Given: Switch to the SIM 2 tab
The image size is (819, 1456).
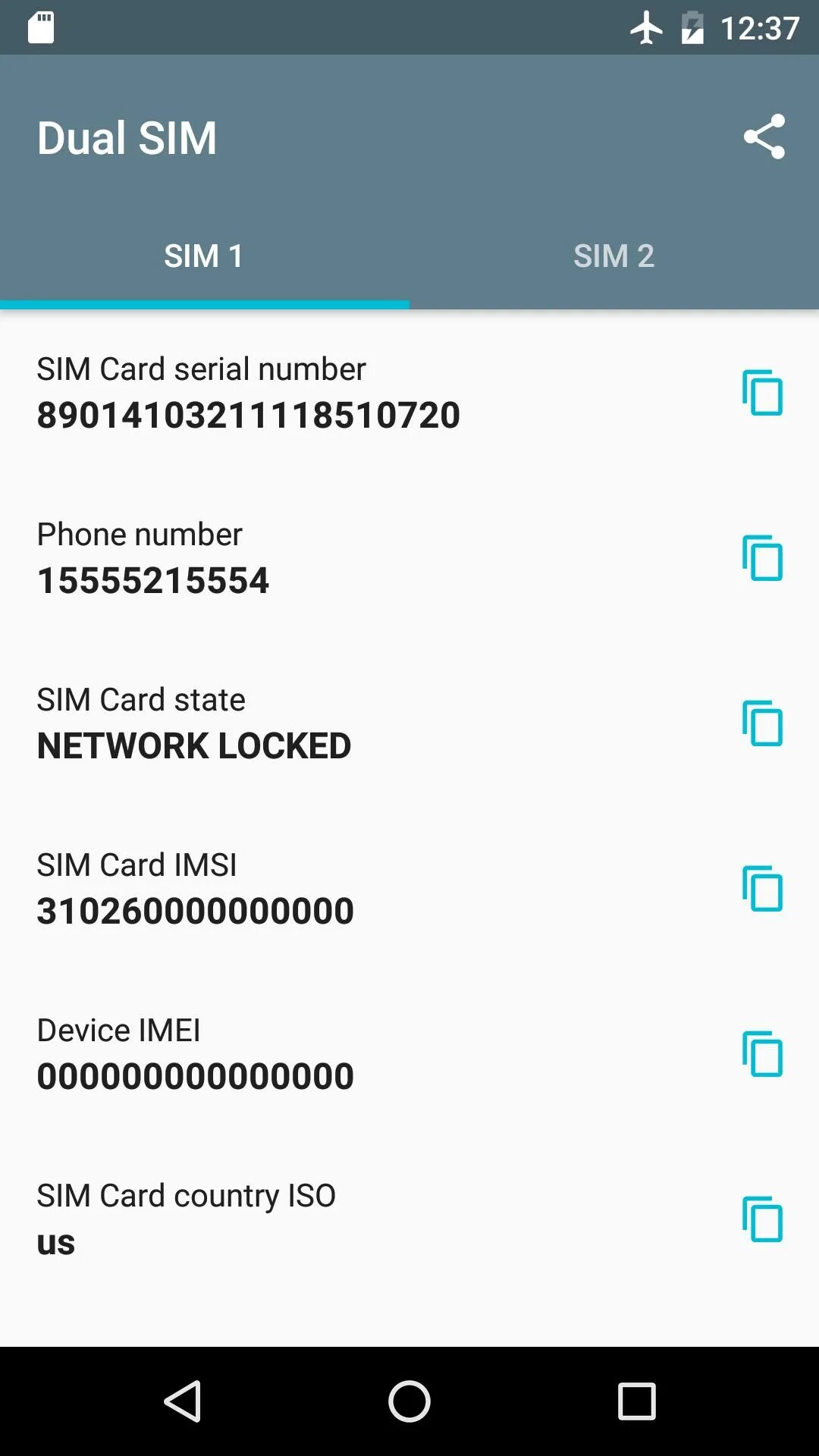Looking at the screenshot, I should point(613,256).
